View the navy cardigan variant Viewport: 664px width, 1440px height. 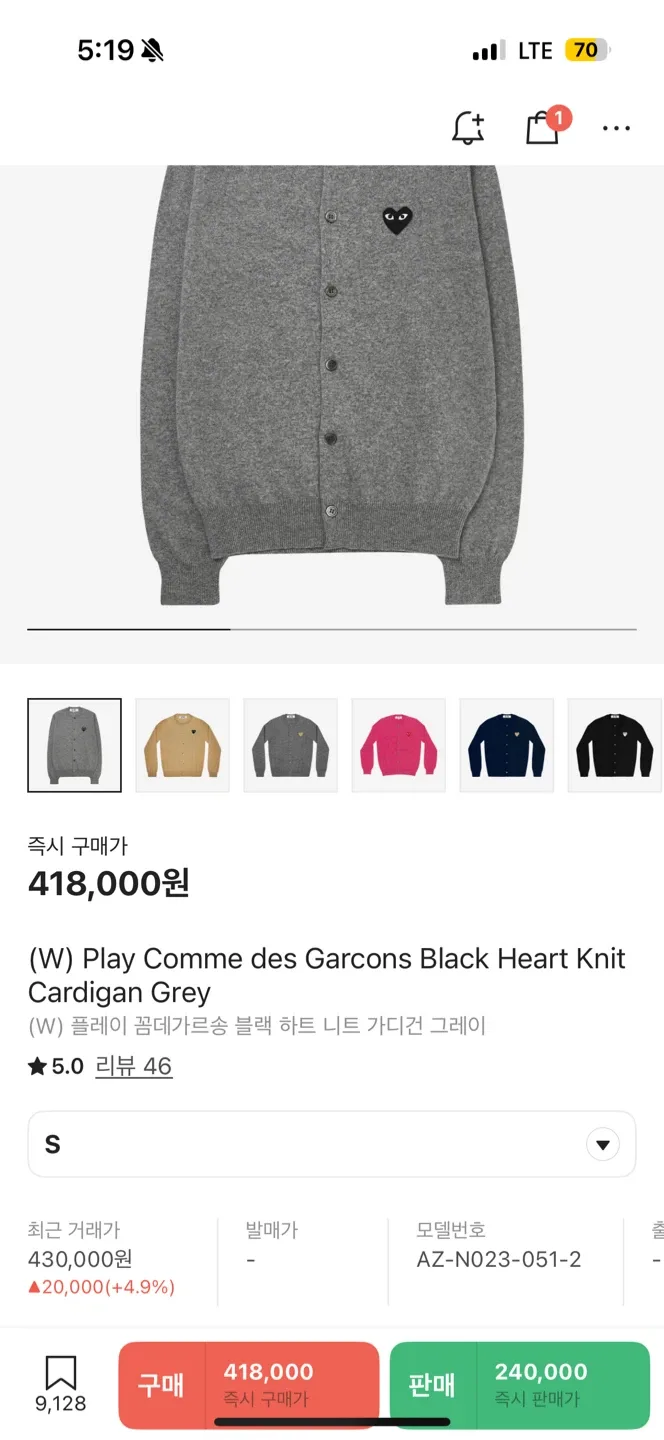pyautogui.click(x=506, y=745)
